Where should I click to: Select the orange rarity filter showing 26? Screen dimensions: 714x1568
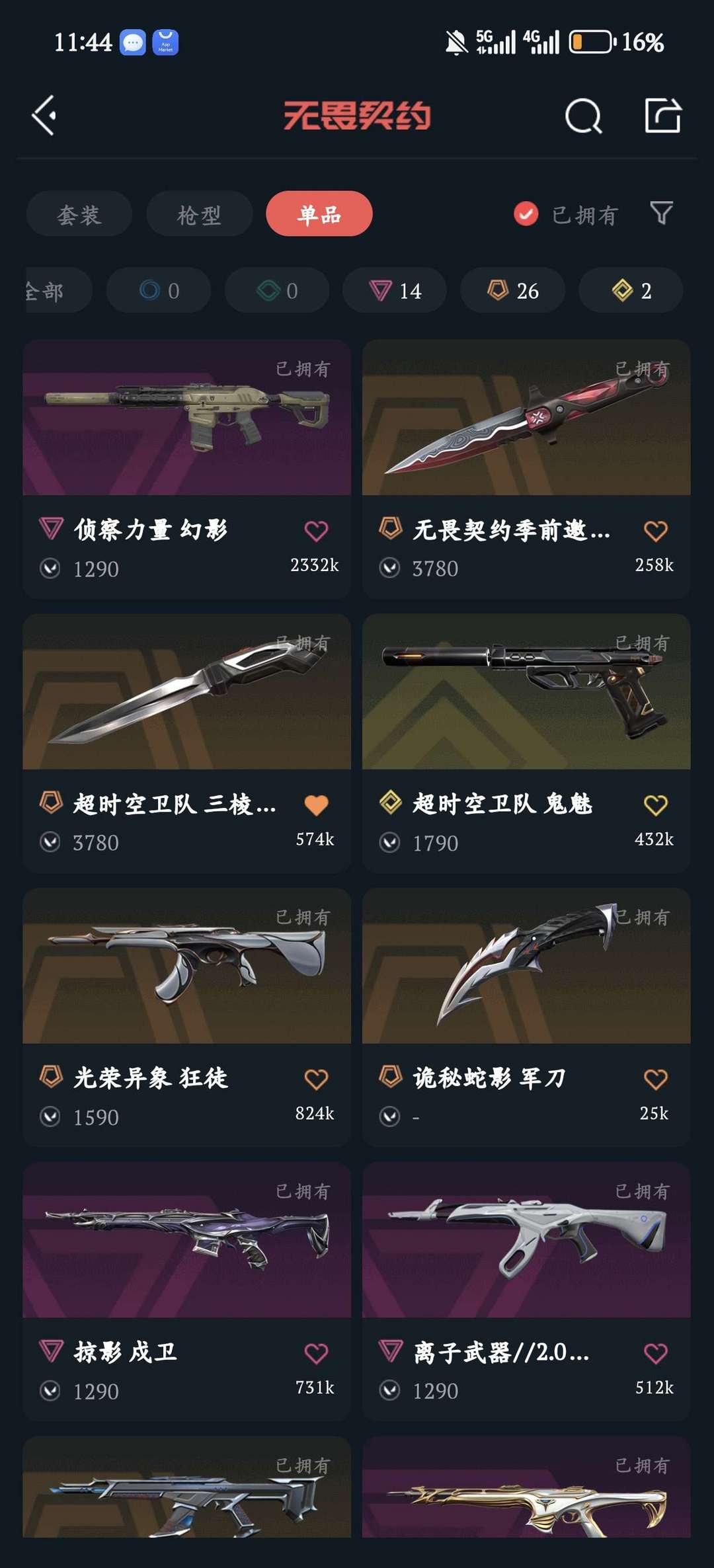point(512,290)
